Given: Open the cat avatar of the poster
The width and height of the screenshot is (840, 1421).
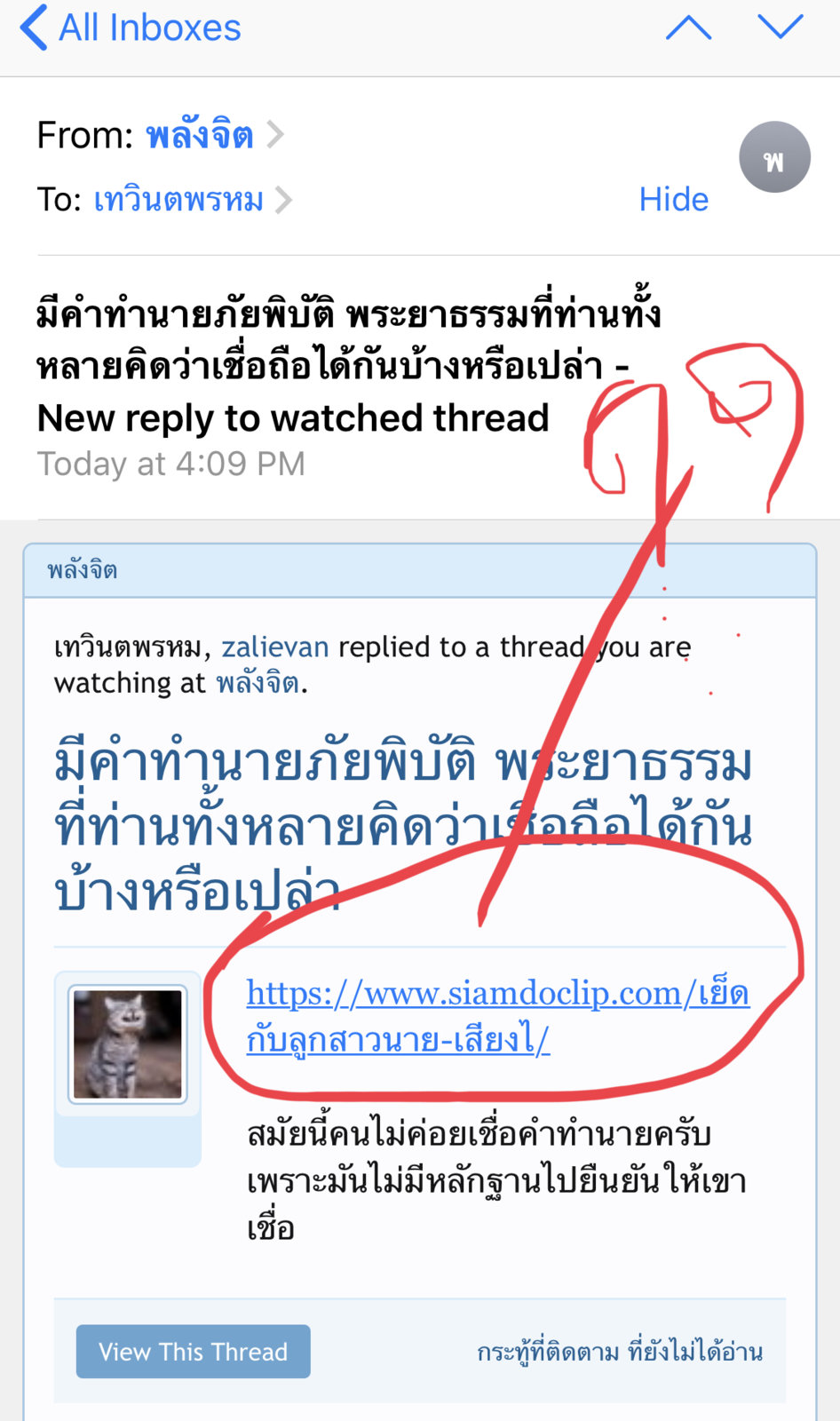Looking at the screenshot, I should [128, 1044].
